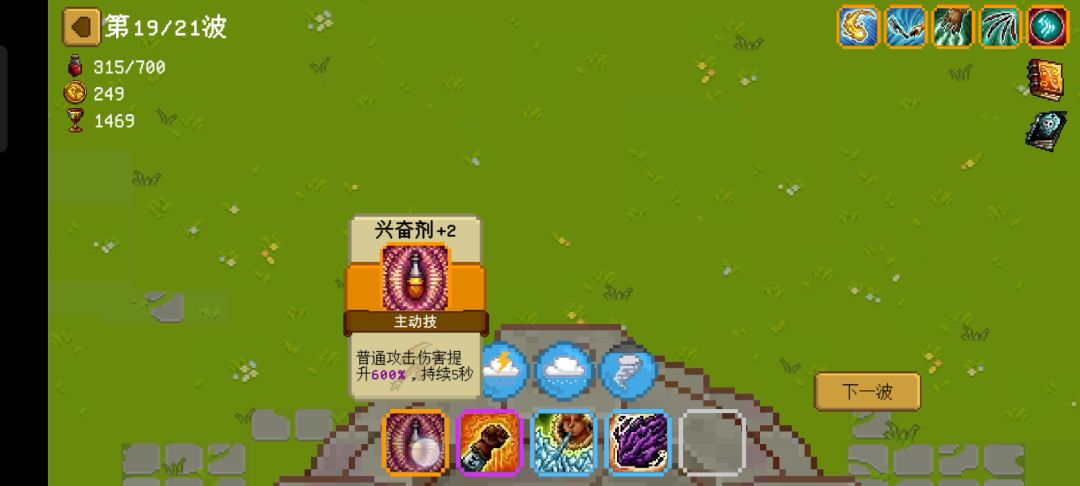Open the claw slash skill icon
1080x486 pixels.
pyautogui.click(x=1000, y=27)
